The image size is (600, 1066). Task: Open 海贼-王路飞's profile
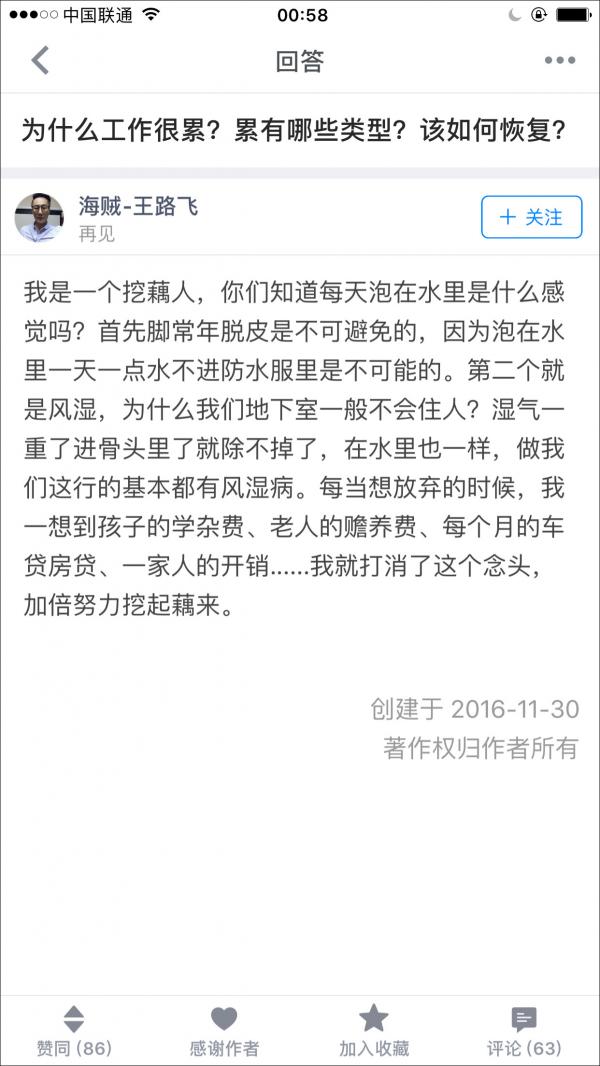pos(138,206)
